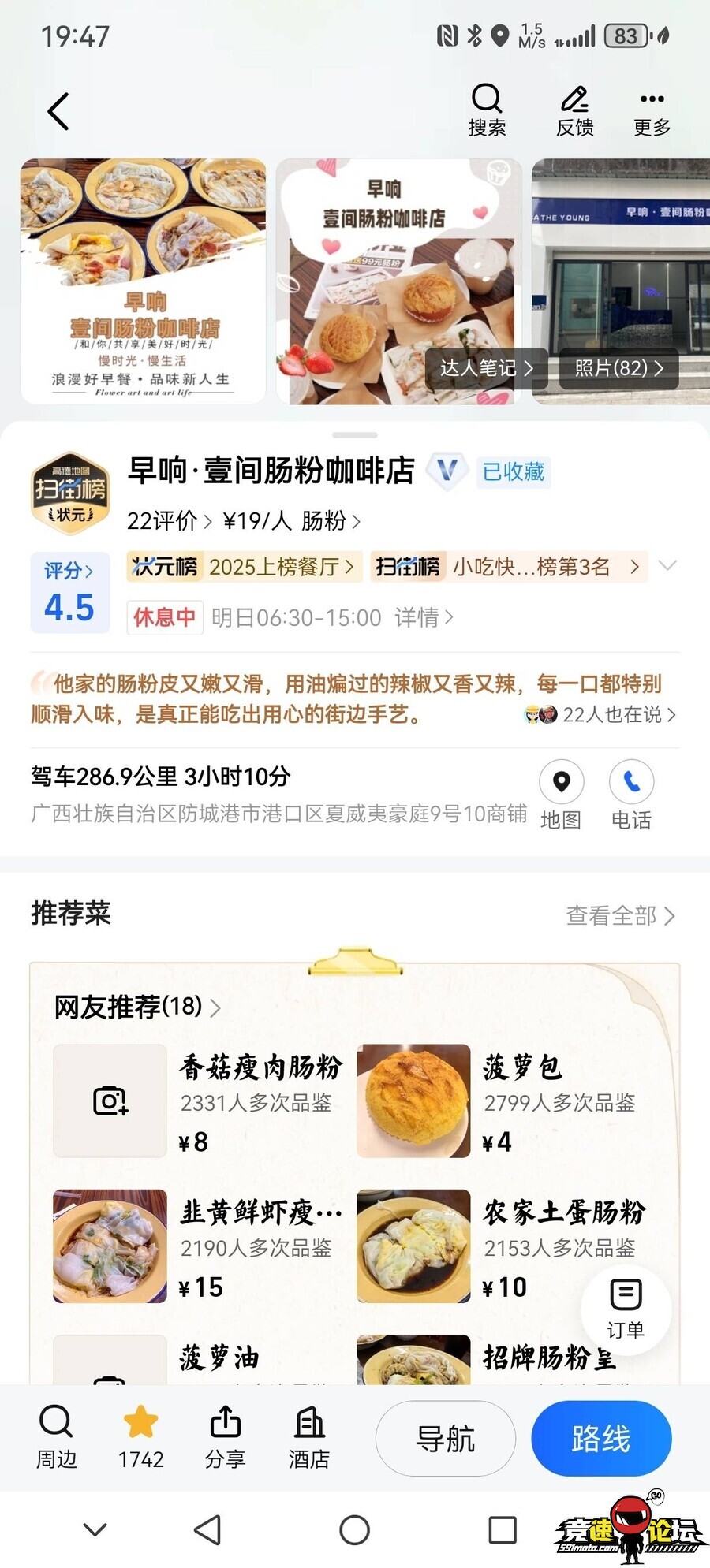Start 导航 to the shop
The height and width of the screenshot is (1568, 710).
click(x=445, y=1438)
